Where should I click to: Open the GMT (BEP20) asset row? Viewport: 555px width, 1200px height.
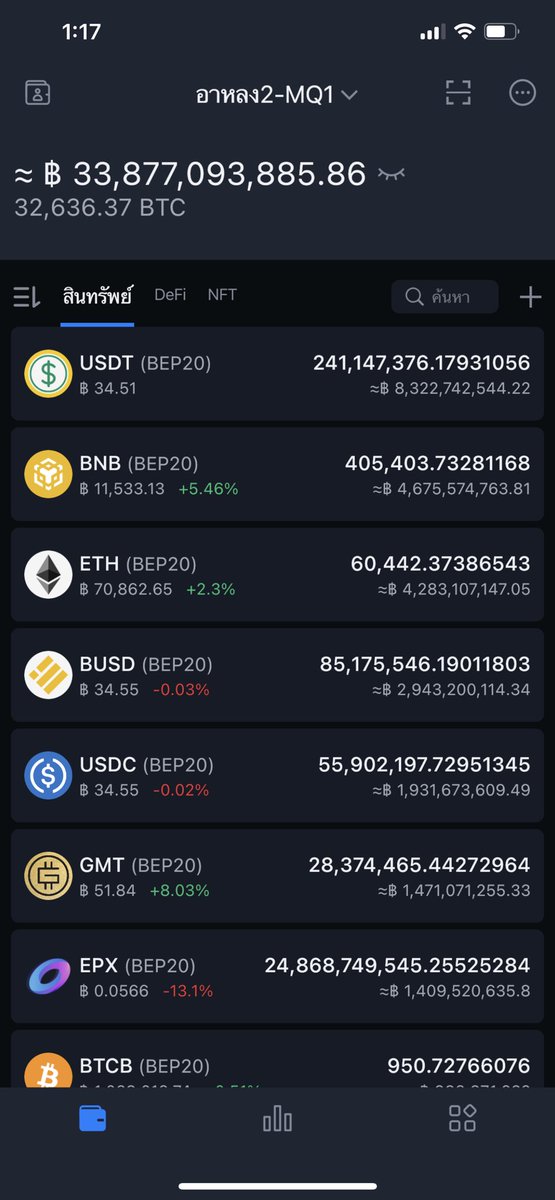pyautogui.click(x=277, y=876)
